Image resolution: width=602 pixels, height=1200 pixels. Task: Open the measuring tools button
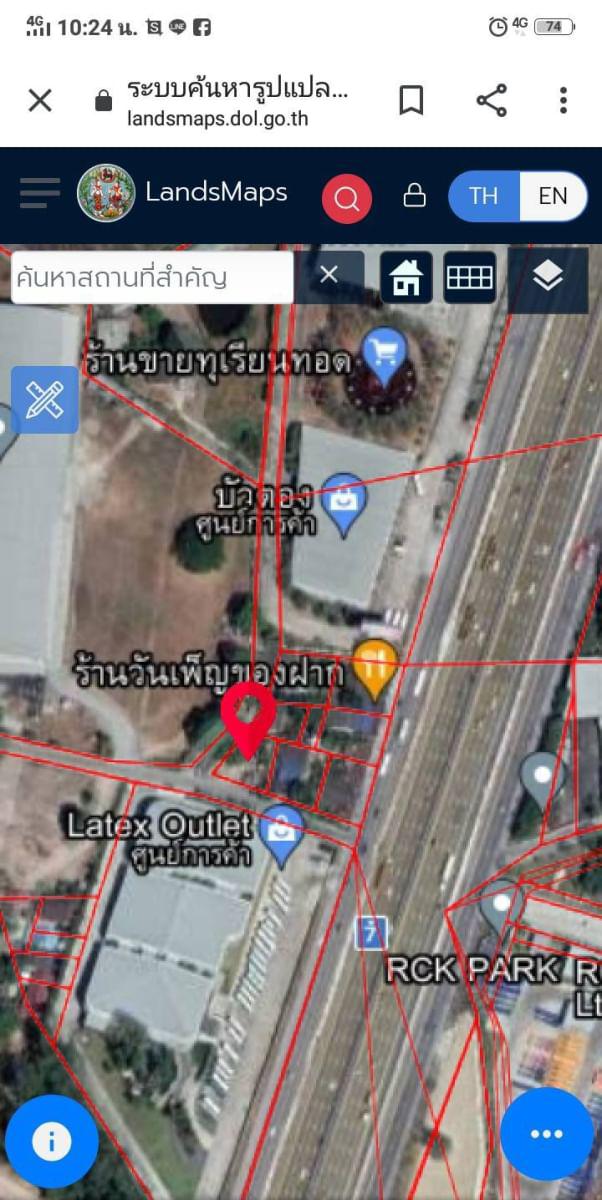45,400
